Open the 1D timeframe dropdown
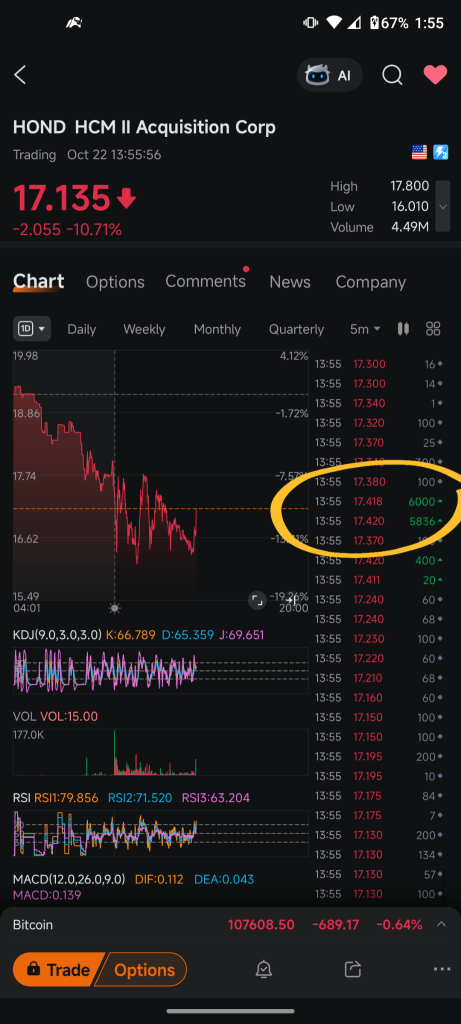This screenshot has width=461, height=1024. pyautogui.click(x=32, y=329)
